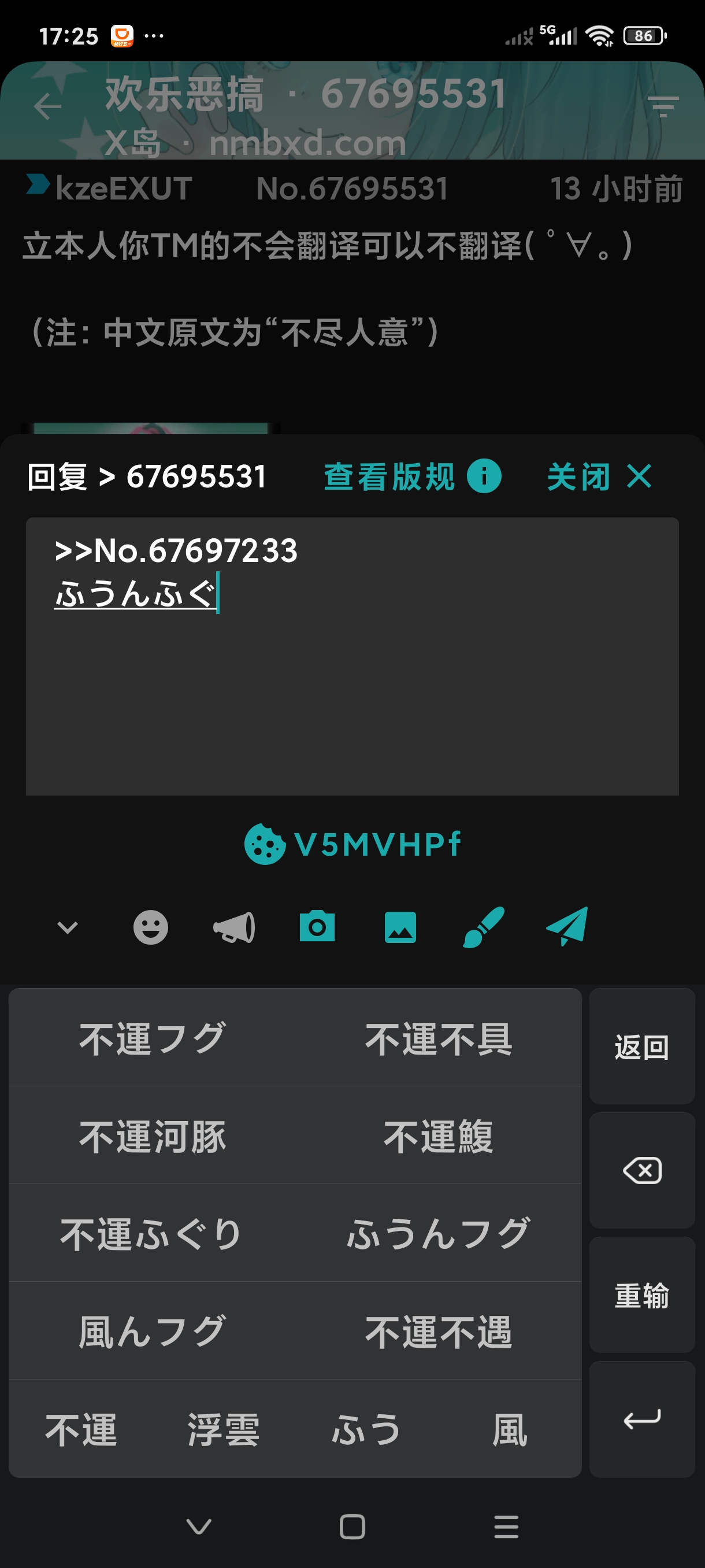Go back with the header arrow
Screen dimensions: 705x1568
coord(47,106)
